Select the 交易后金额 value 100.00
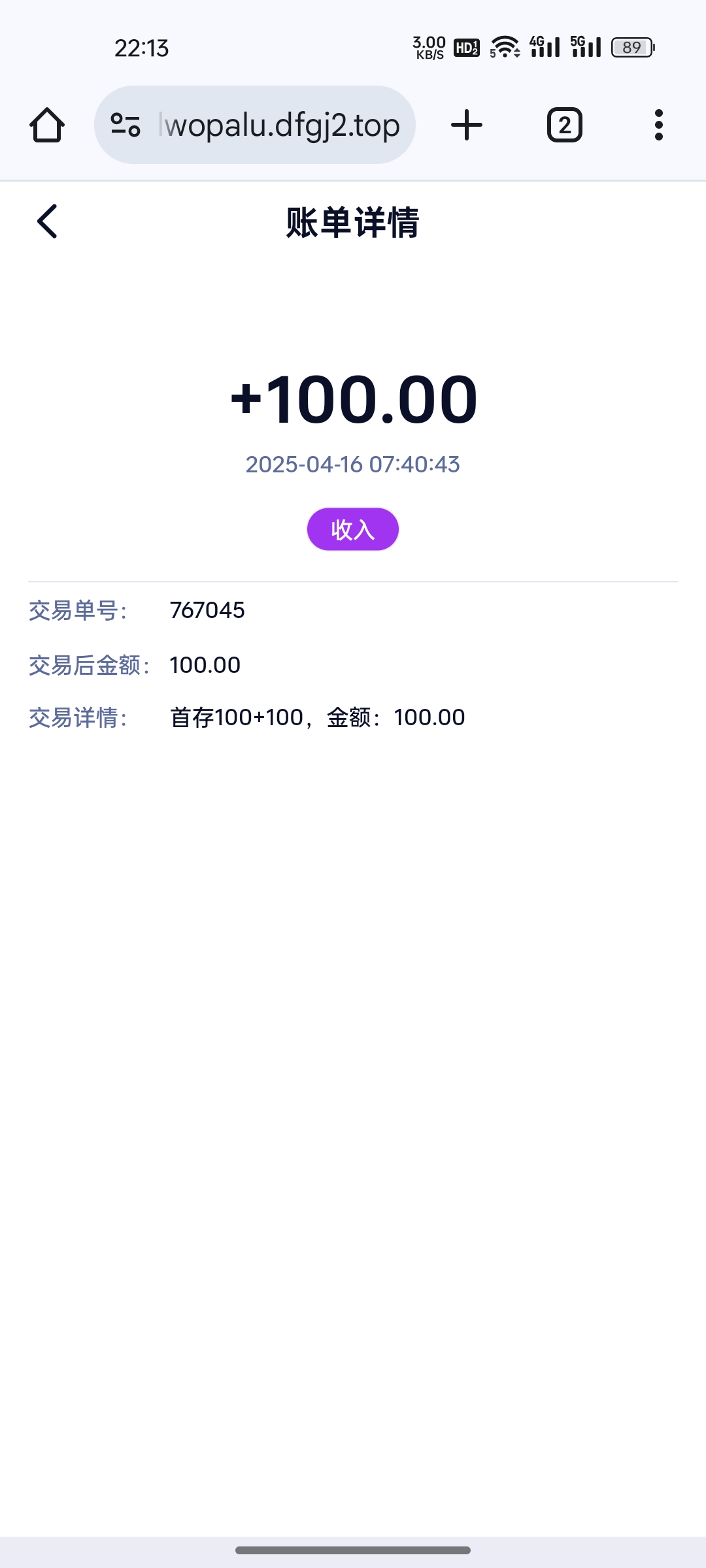Viewport: 706px width, 1568px height. click(205, 664)
